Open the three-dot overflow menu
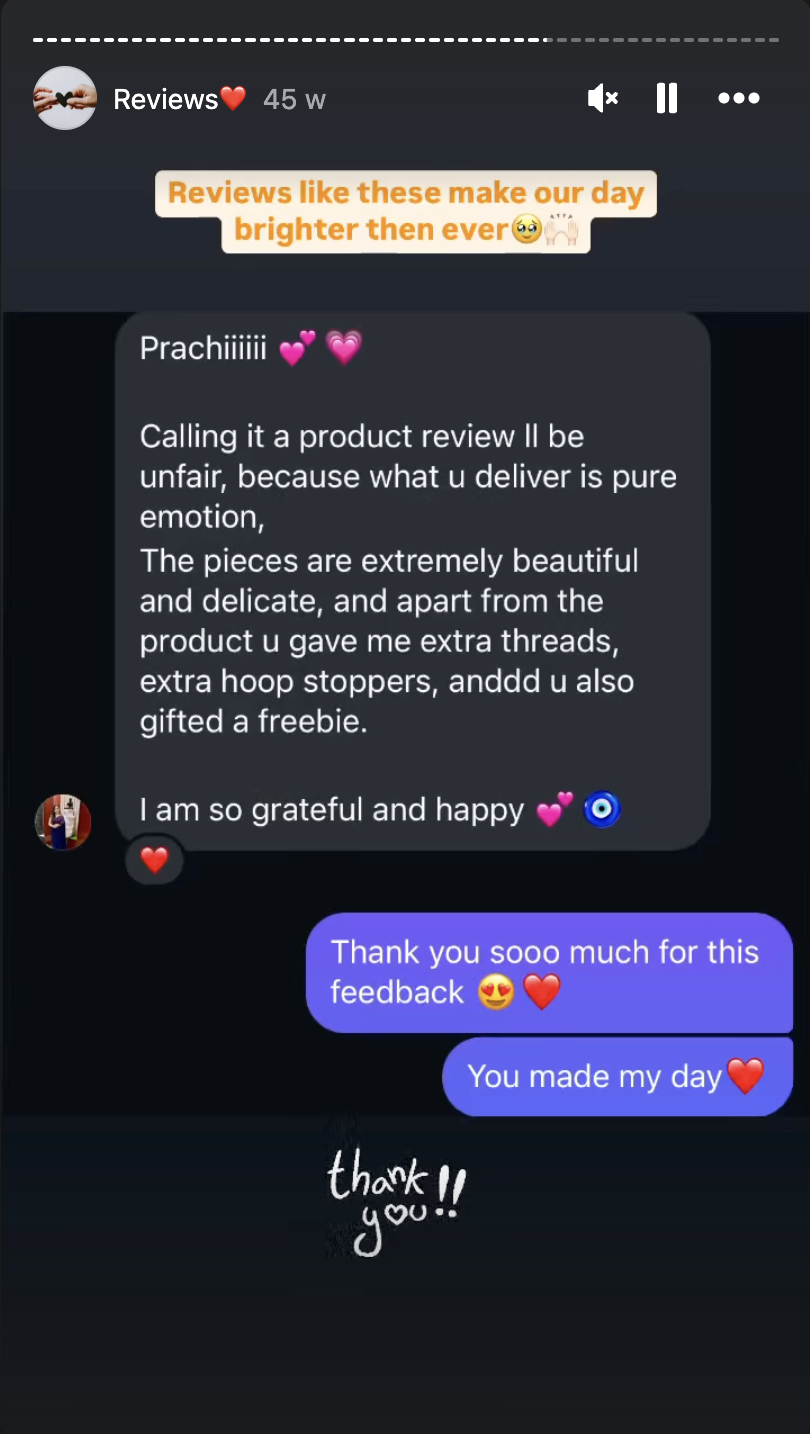Screen dimensions: 810x1434 point(739,98)
